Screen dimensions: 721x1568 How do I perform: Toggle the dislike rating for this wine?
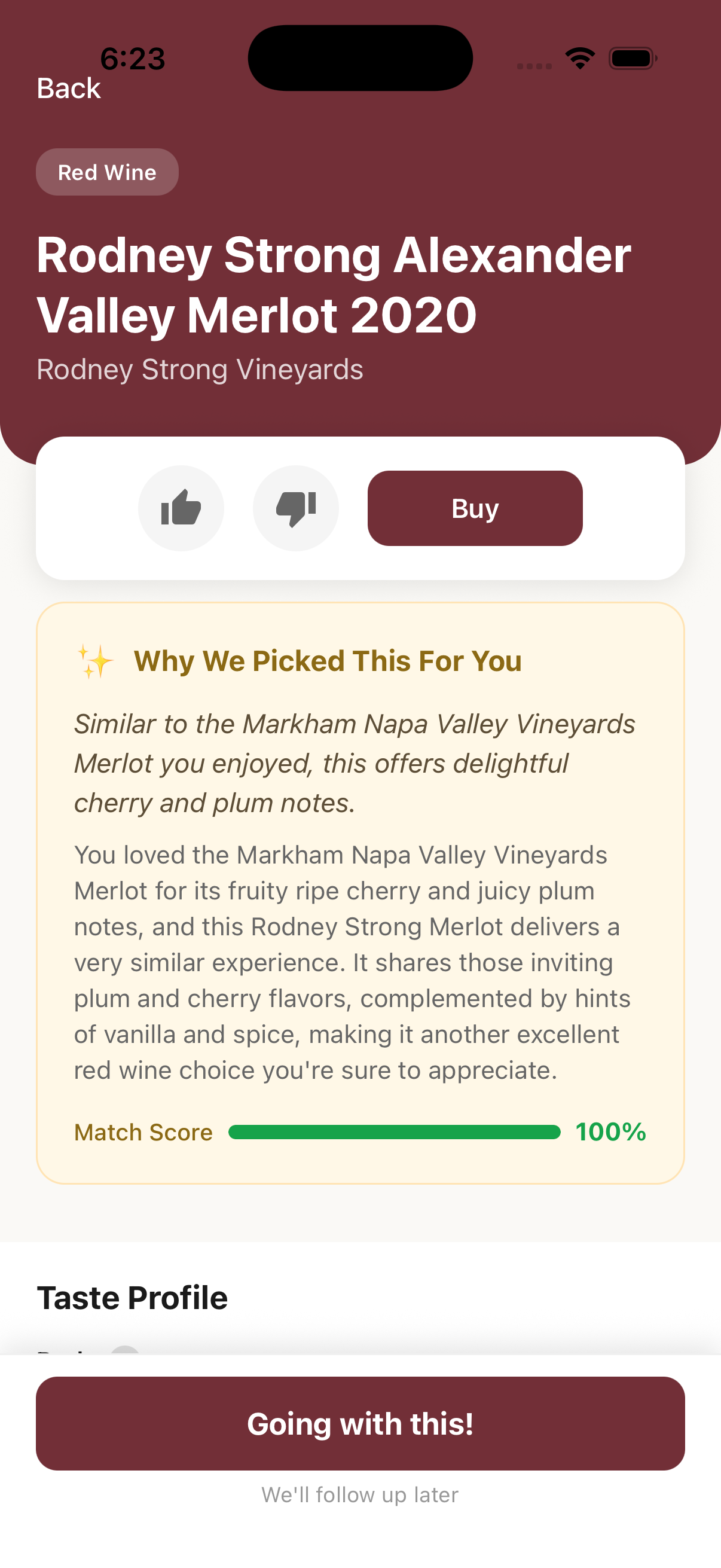297,508
